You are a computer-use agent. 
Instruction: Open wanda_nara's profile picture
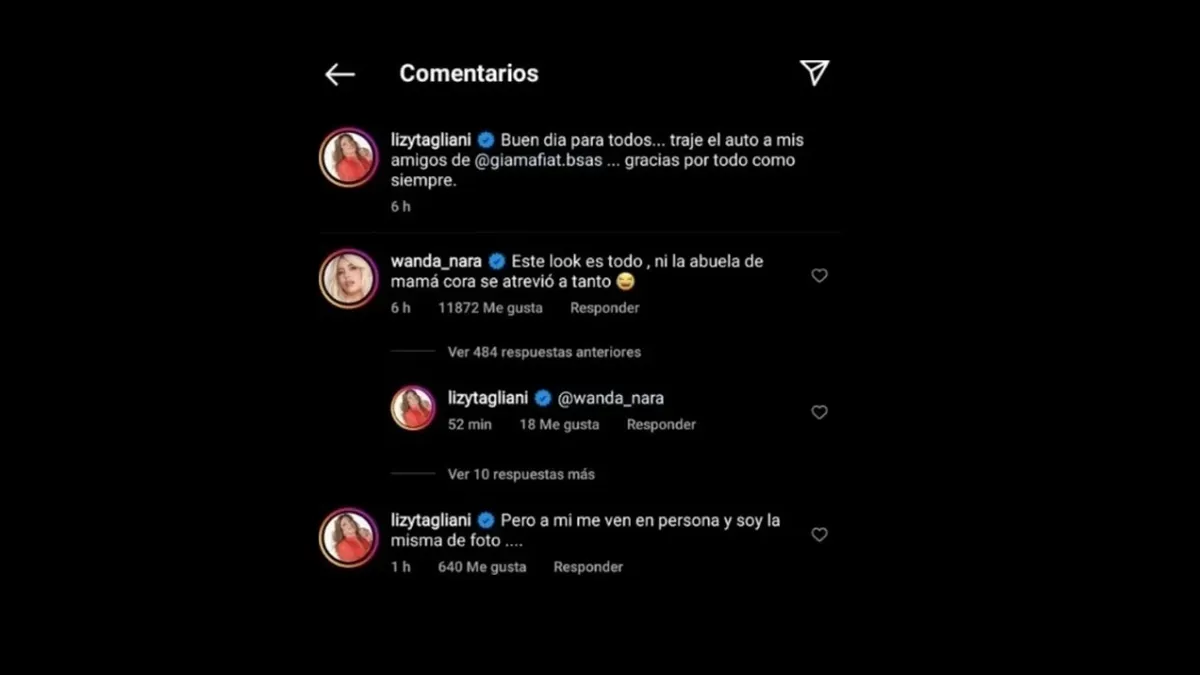coord(348,278)
